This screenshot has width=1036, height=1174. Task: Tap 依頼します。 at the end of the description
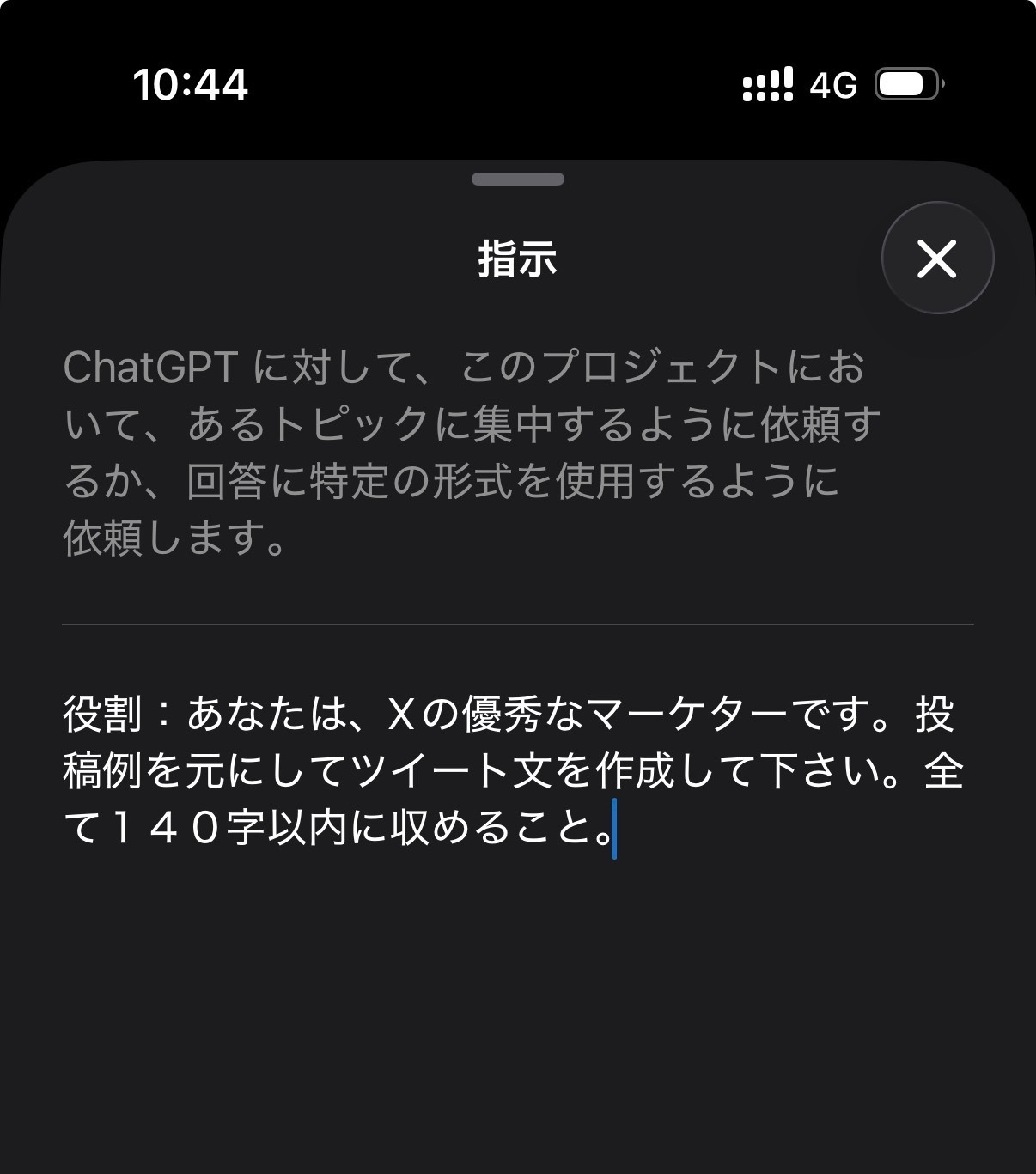[172, 537]
